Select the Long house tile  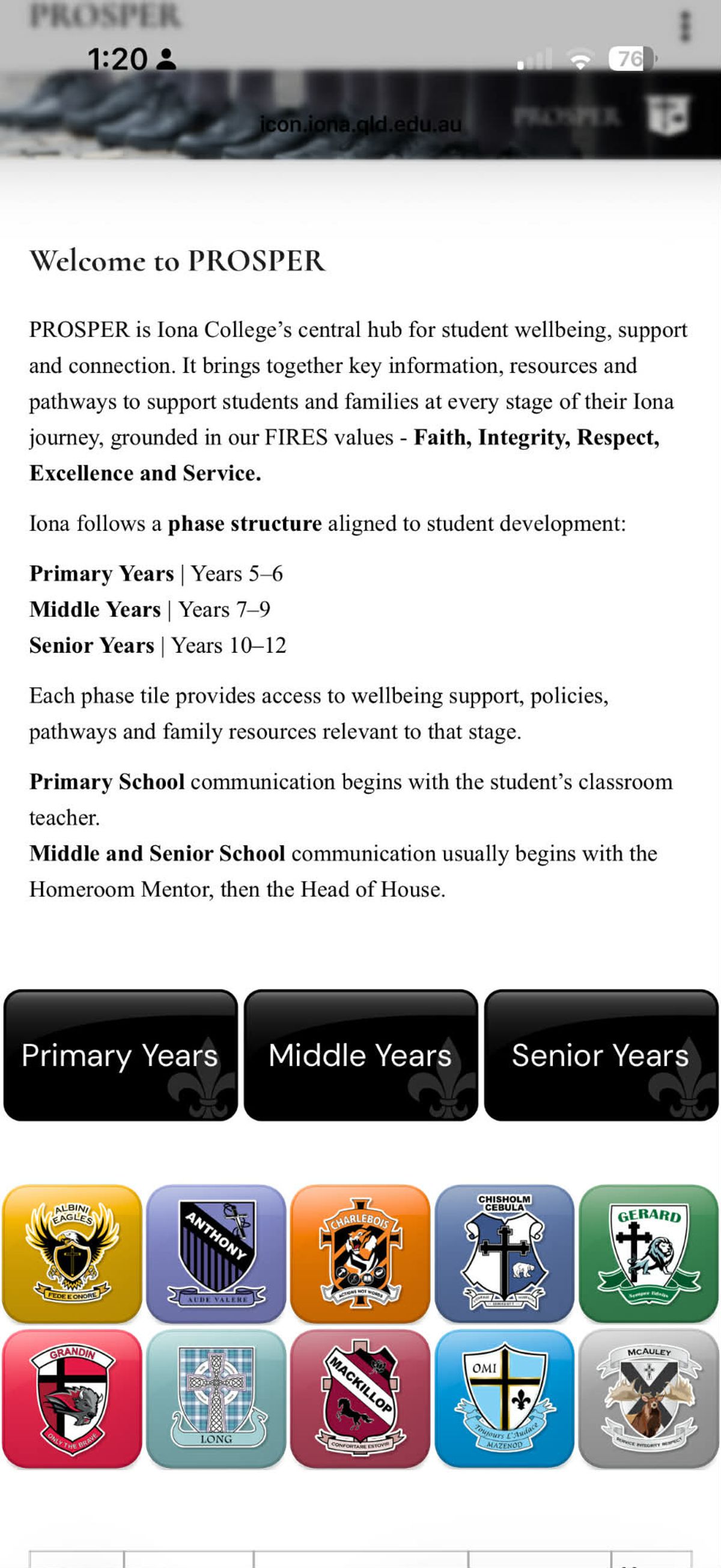216,1398
